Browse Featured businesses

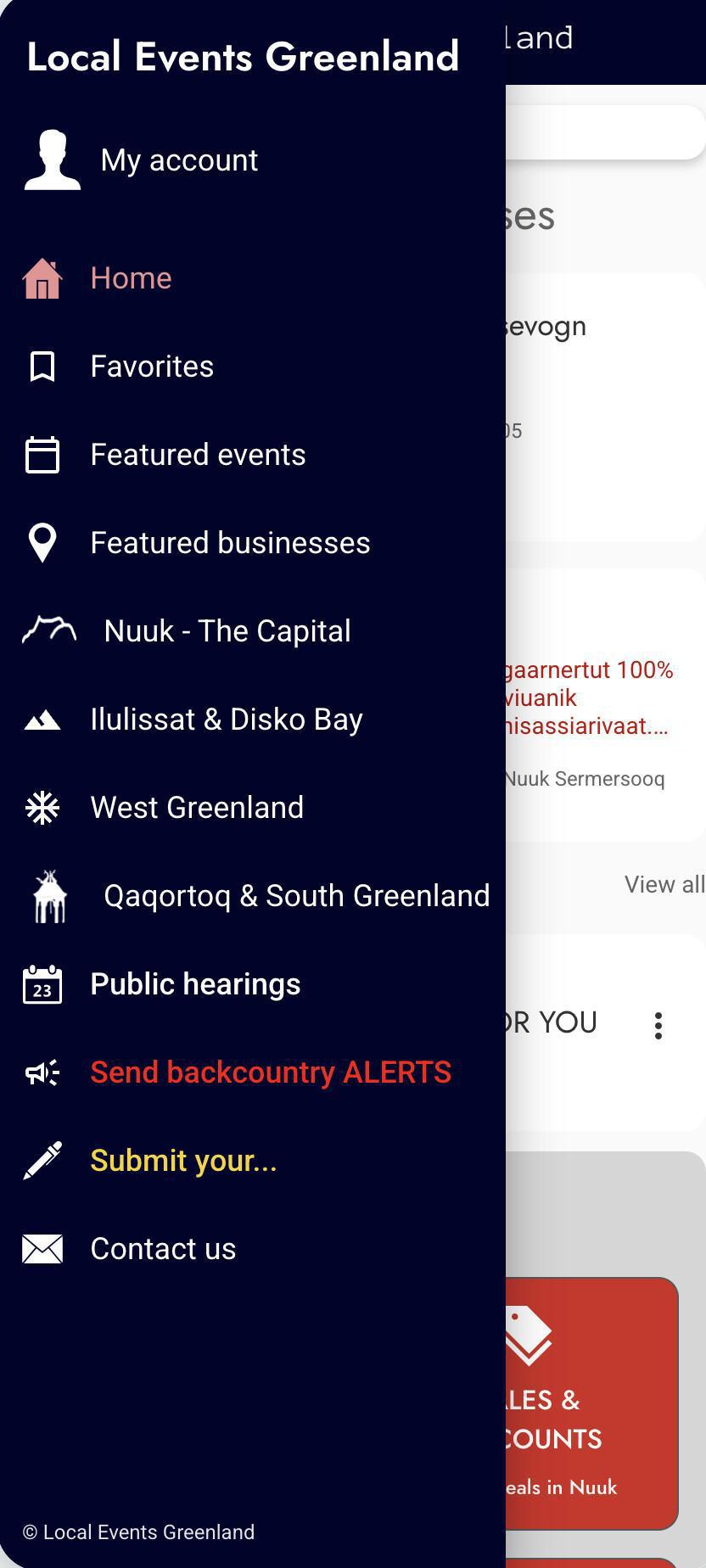pyautogui.click(x=230, y=543)
